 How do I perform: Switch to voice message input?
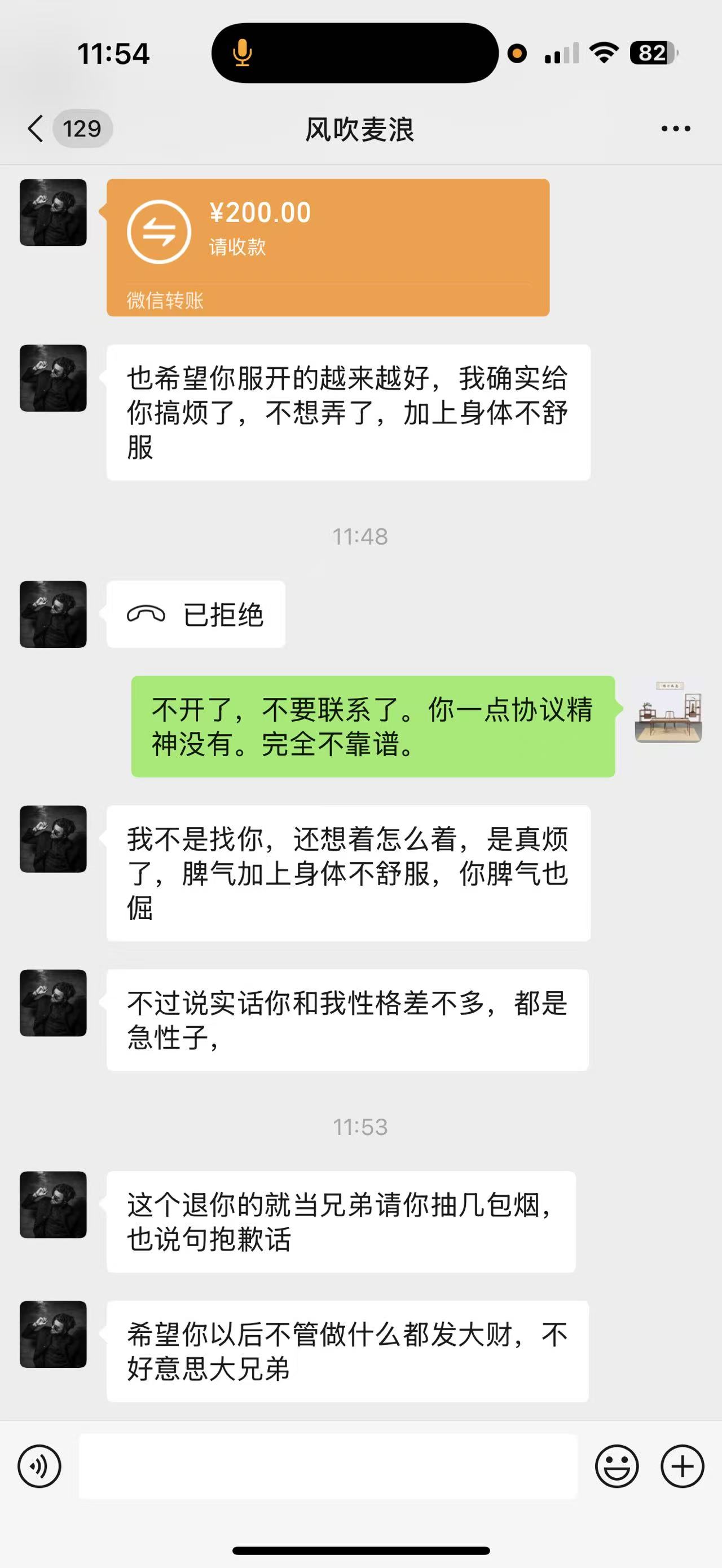39,1467
